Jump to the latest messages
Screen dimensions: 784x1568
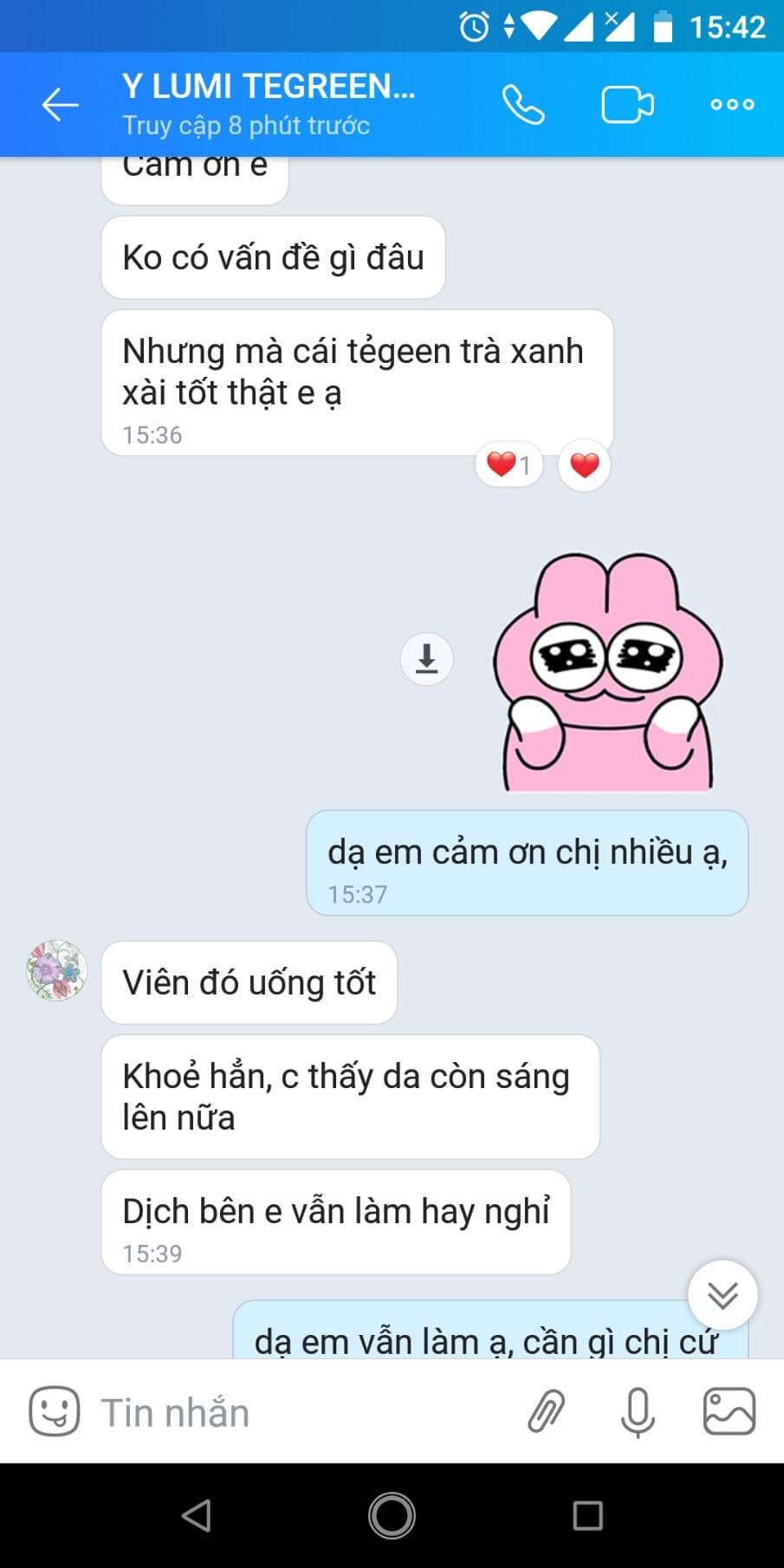[722, 1295]
